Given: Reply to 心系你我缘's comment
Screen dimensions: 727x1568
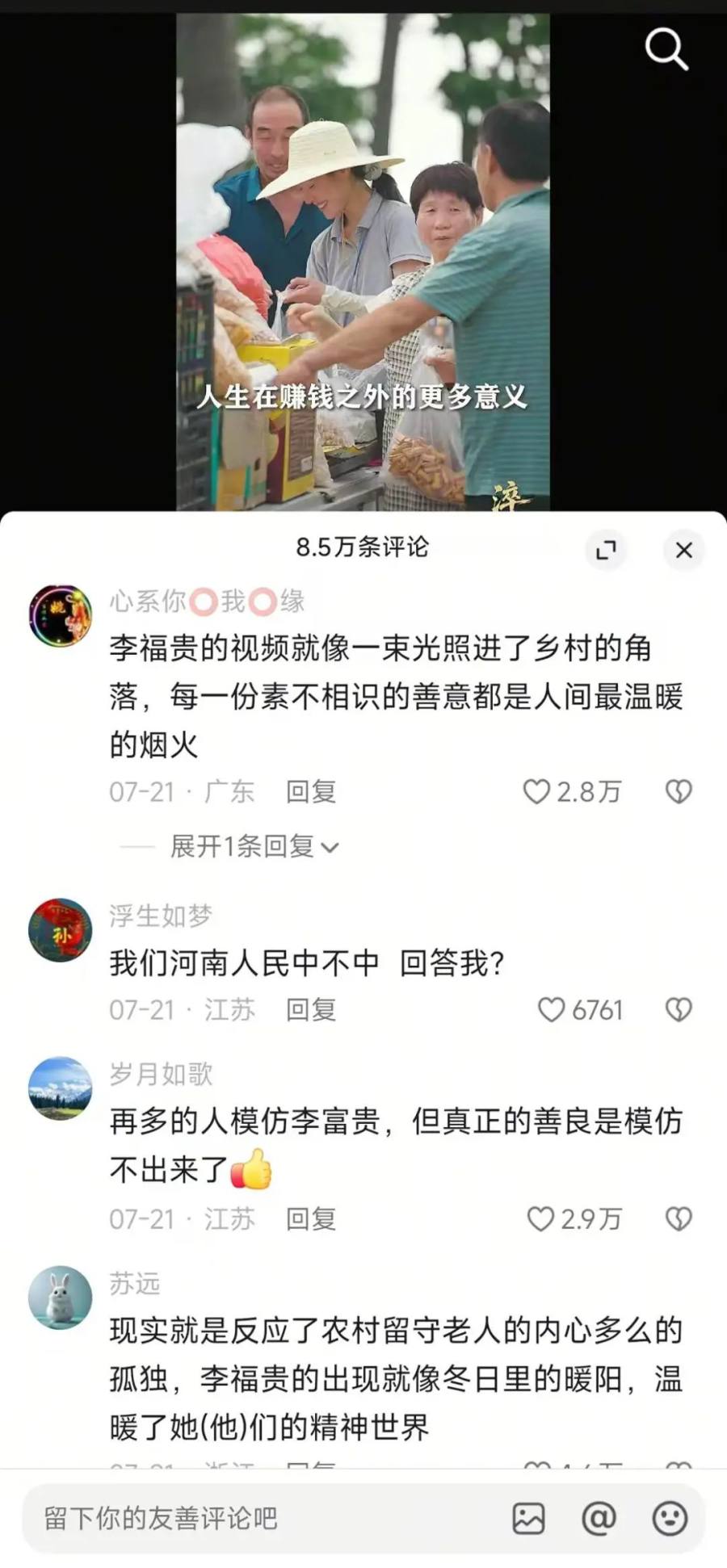Looking at the screenshot, I should [x=310, y=791].
